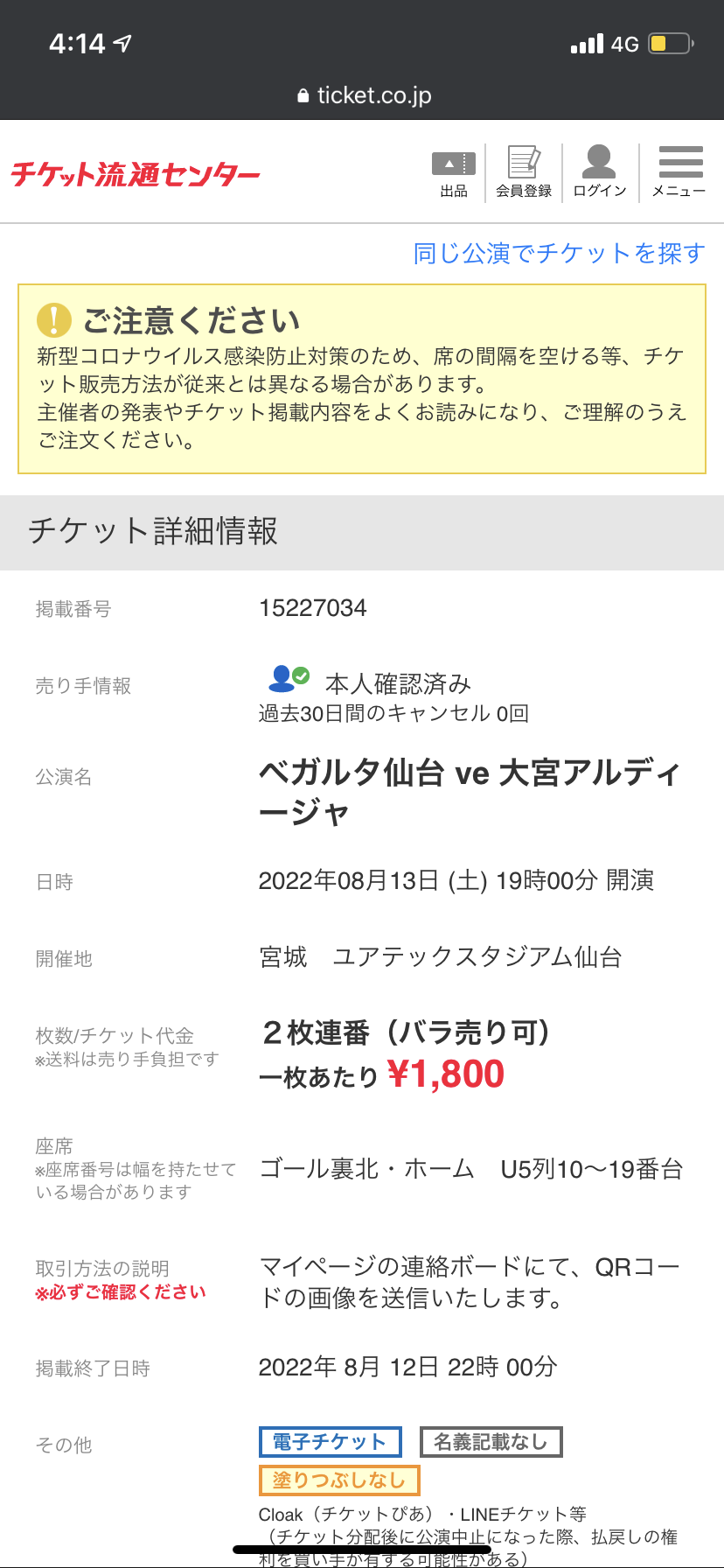Tap the ticket.co.jp address bar

(x=364, y=95)
